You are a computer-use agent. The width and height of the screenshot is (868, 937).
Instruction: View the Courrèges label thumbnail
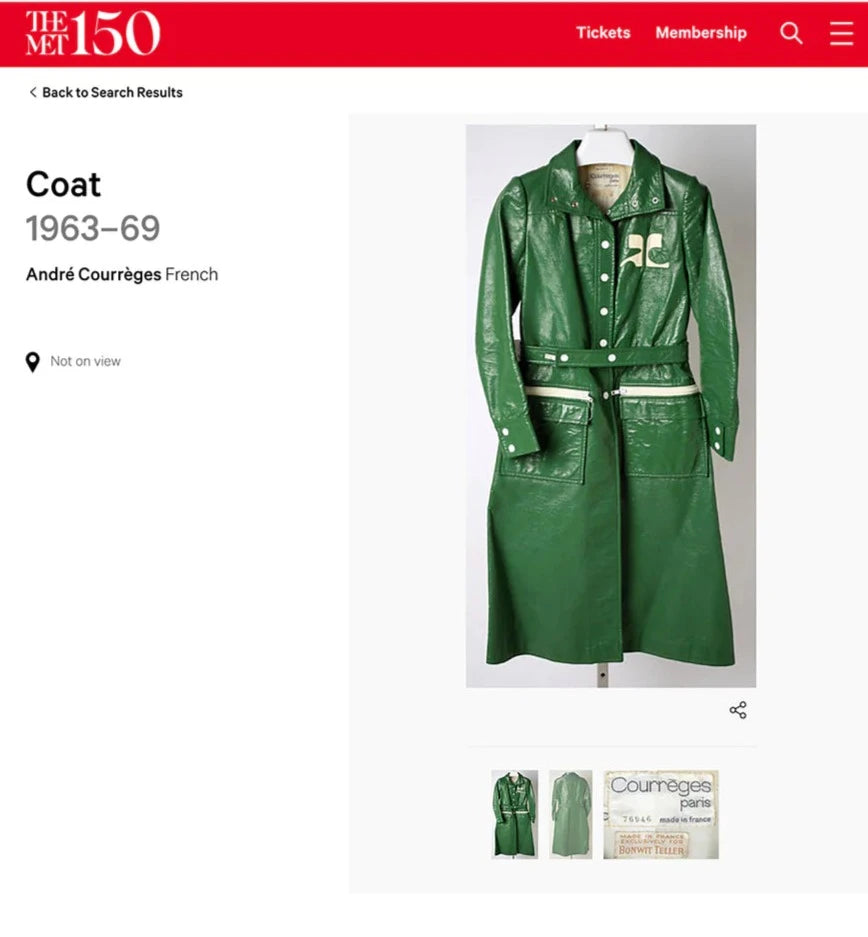(x=660, y=814)
